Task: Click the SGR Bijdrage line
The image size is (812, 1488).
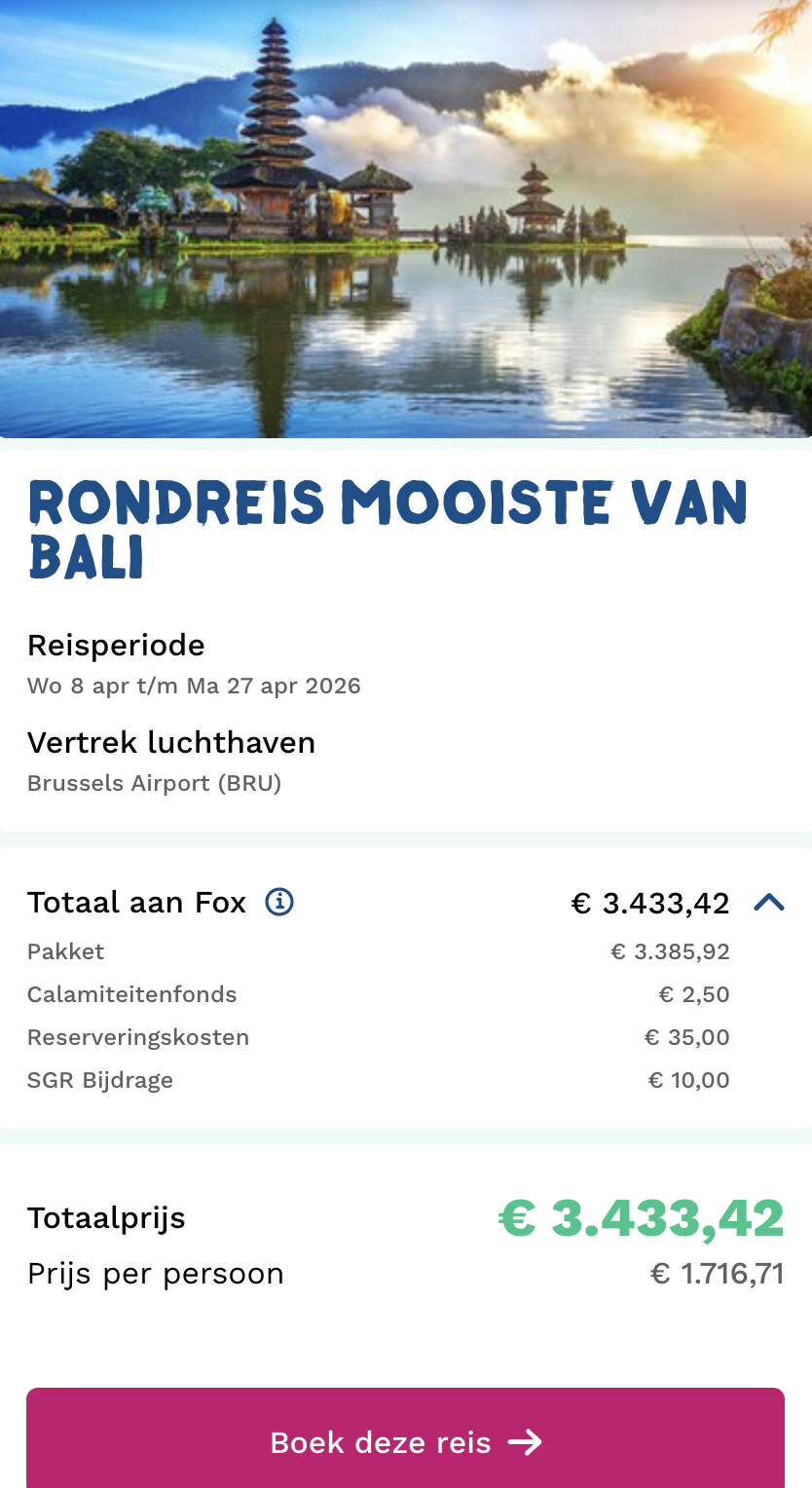Action: pos(100,1080)
